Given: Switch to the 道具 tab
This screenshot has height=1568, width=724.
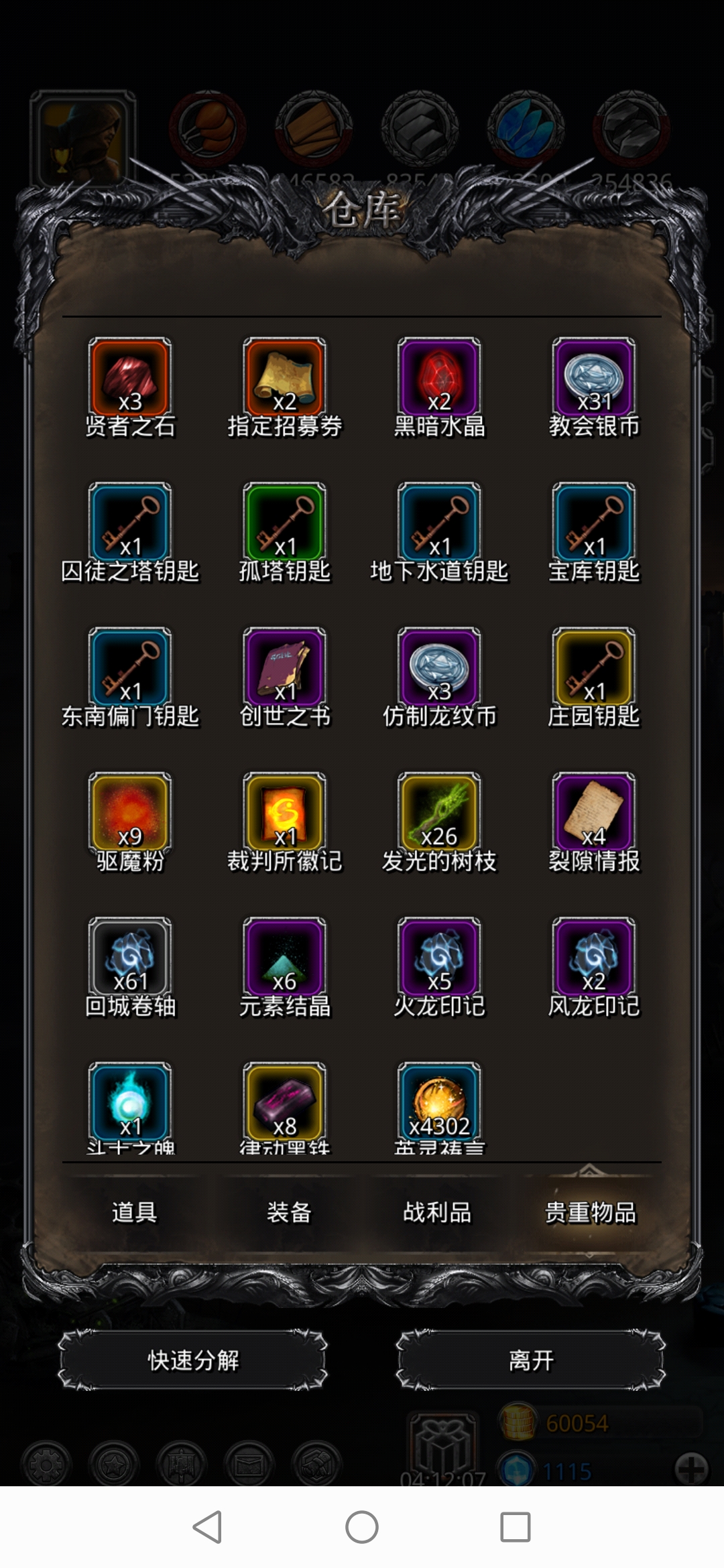Looking at the screenshot, I should tap(134, 1212).
